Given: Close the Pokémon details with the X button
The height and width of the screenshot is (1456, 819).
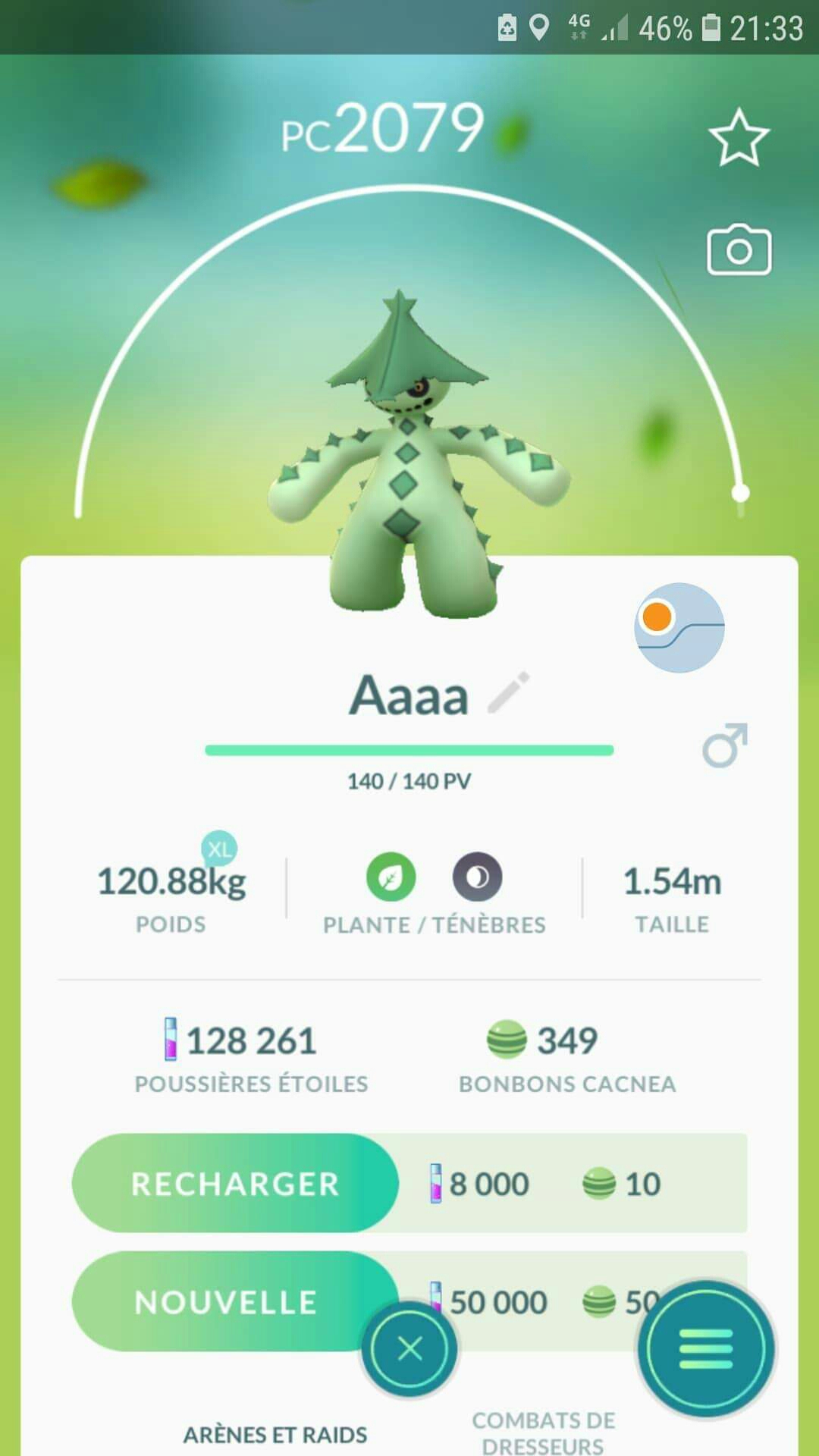Looking at the screenshot, I should pos(409,1349).
